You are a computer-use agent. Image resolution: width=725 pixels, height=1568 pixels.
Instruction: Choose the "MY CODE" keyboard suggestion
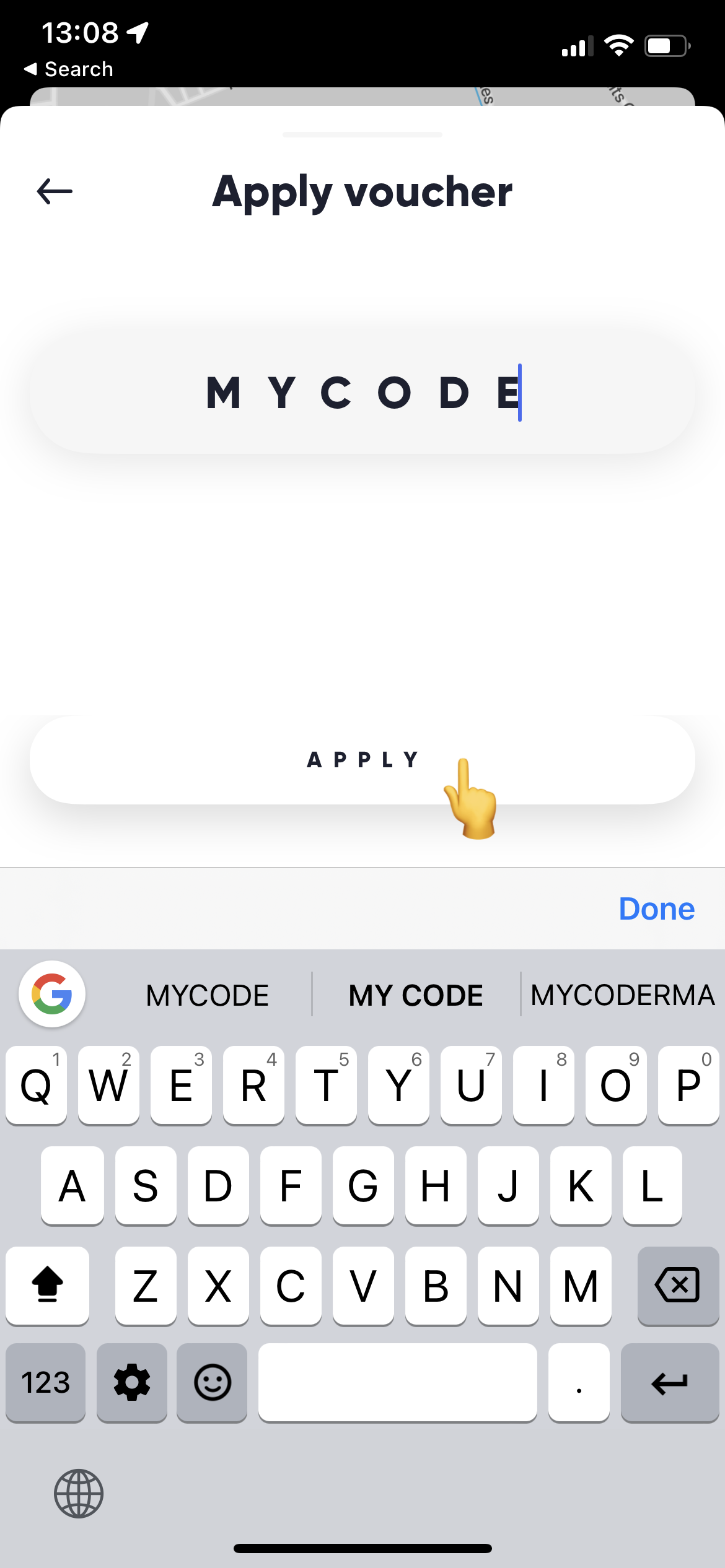pos(416,995)
